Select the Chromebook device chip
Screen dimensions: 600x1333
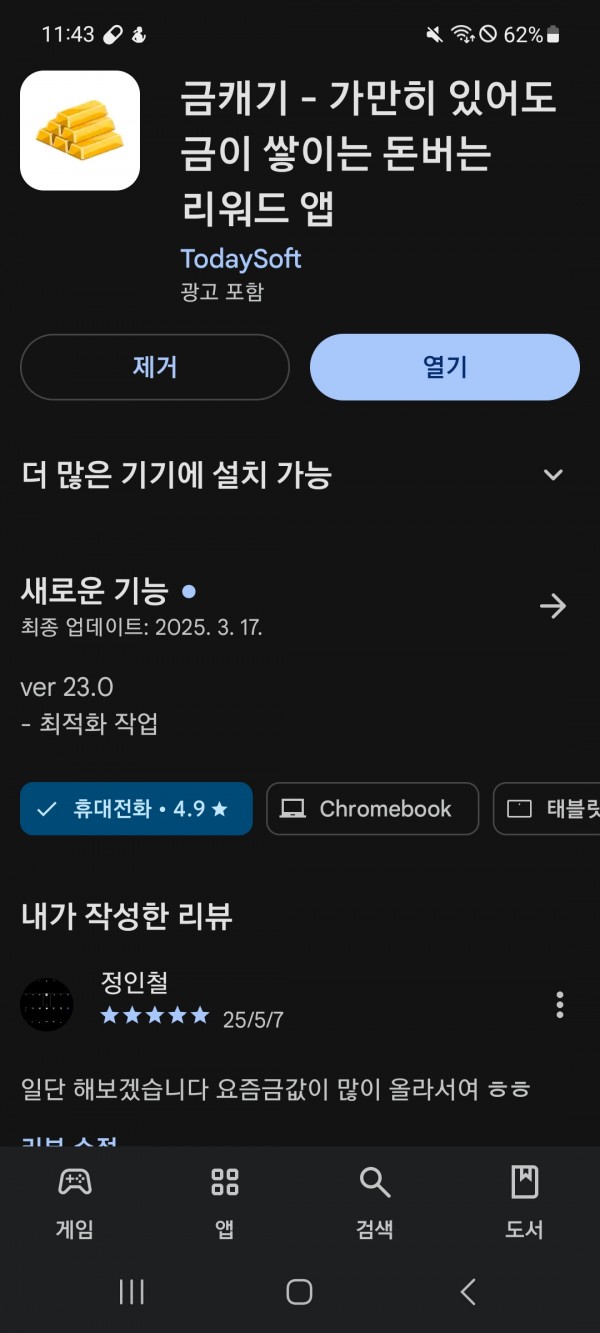point(372,809)
